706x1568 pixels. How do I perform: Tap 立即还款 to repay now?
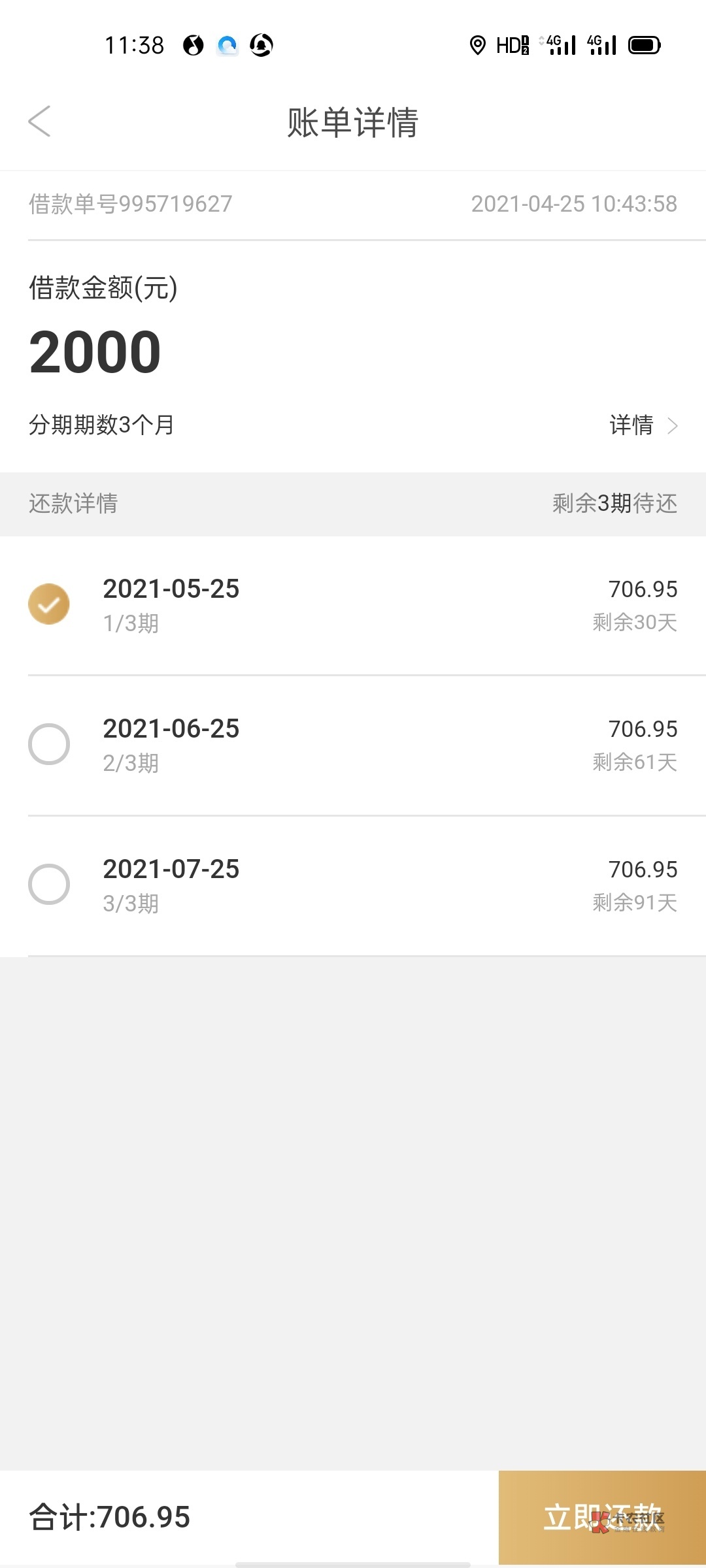602,1517
